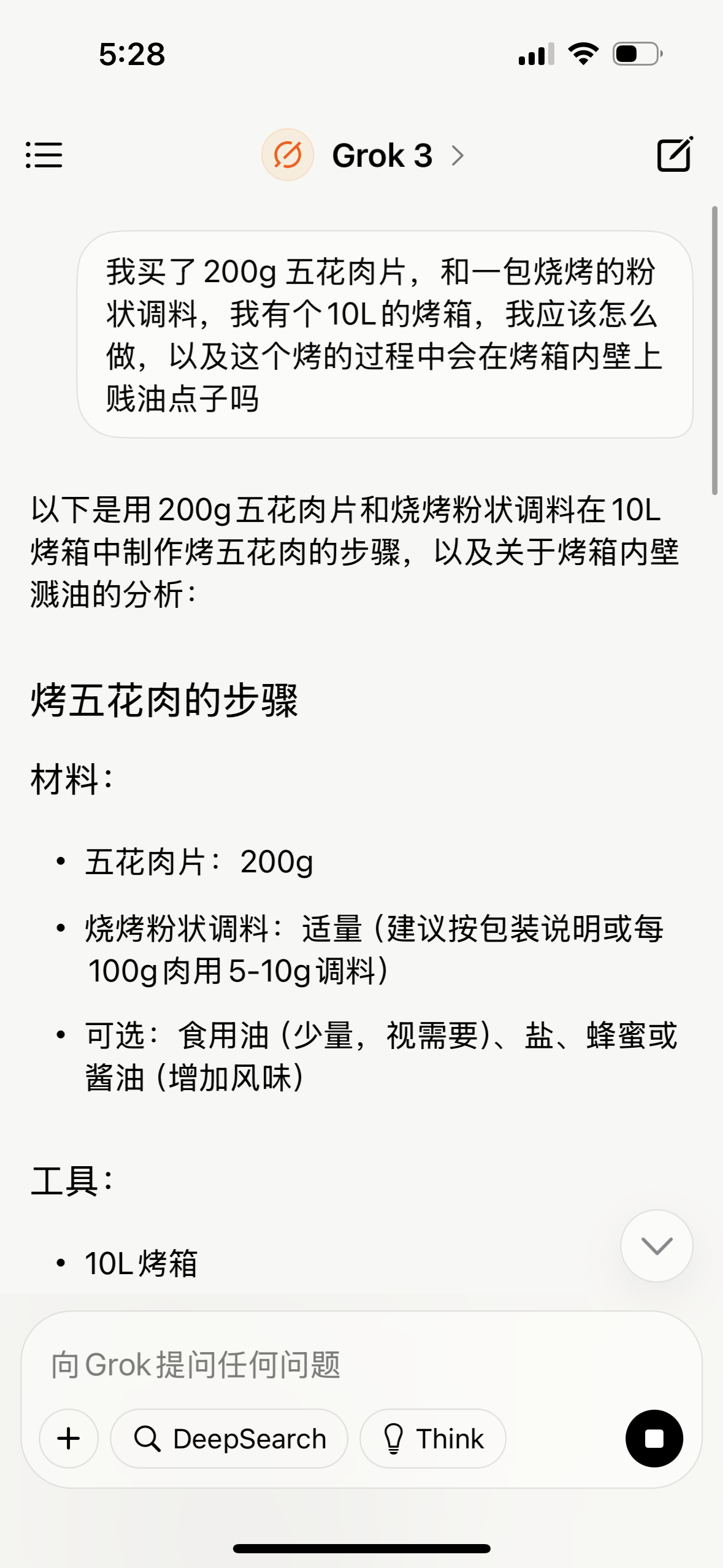Open the sidebar menu

pos(44,155)
